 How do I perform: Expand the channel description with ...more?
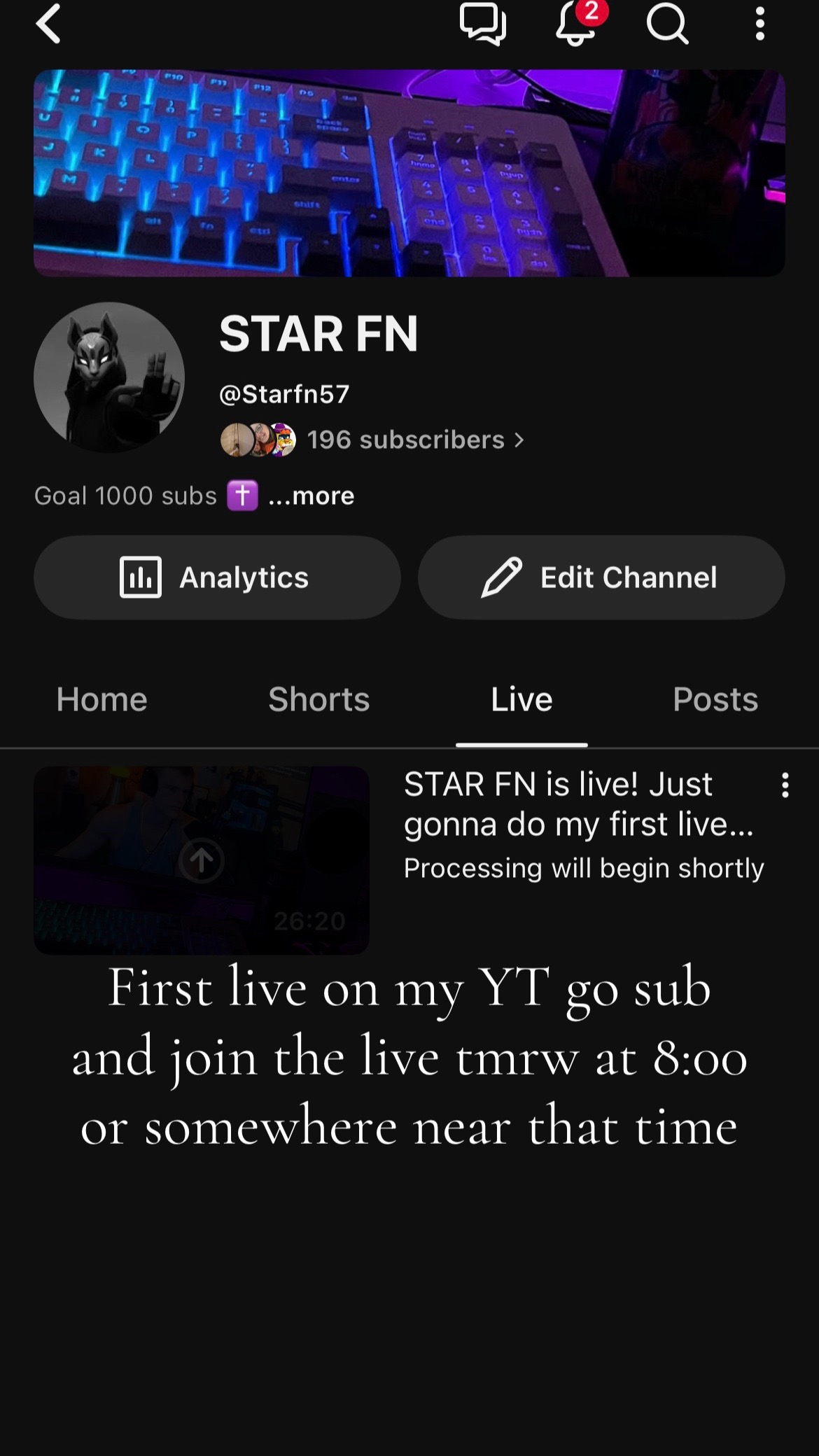tap(311, 496)
